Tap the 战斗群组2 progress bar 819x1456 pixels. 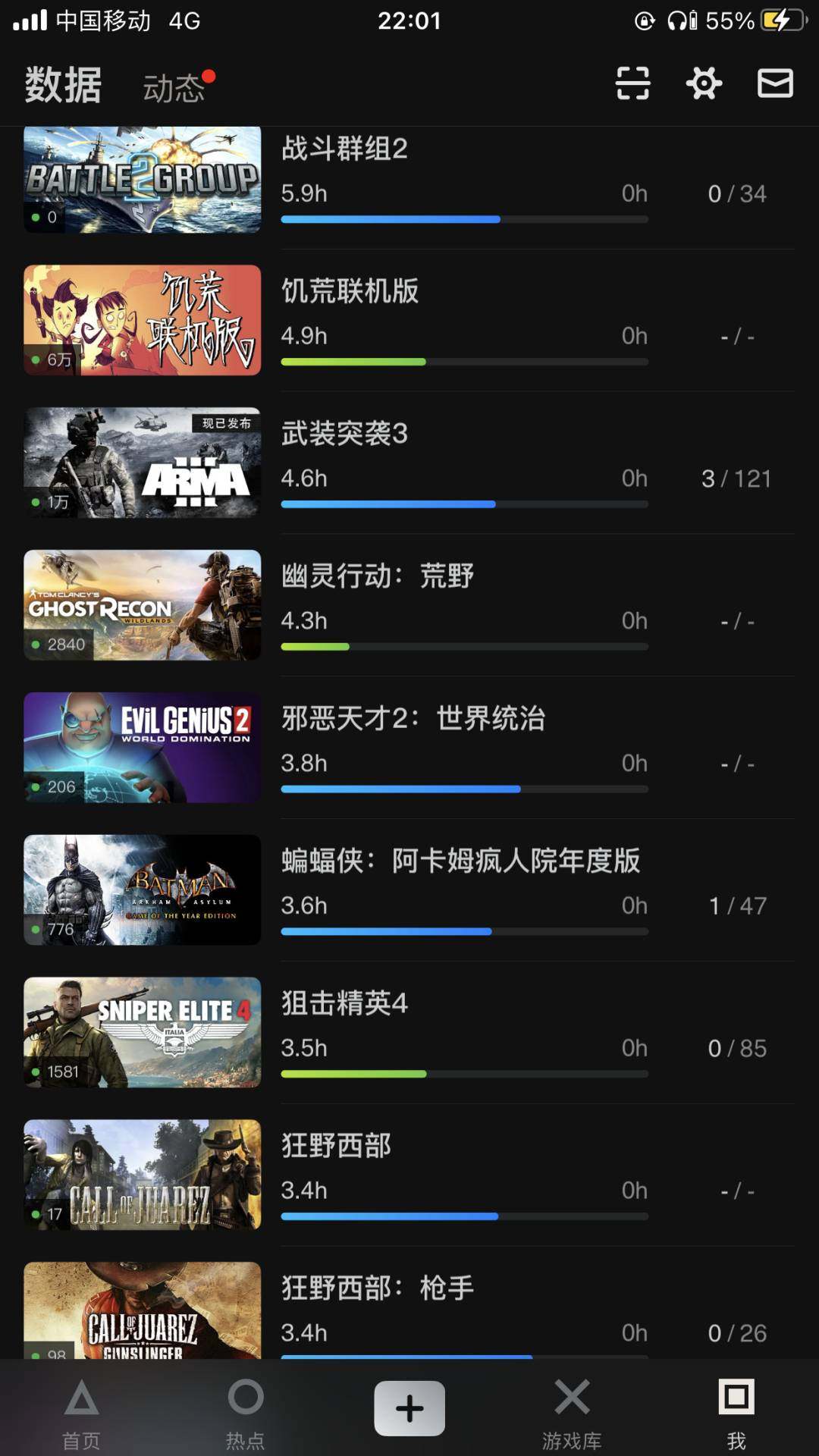pos(464,218)
